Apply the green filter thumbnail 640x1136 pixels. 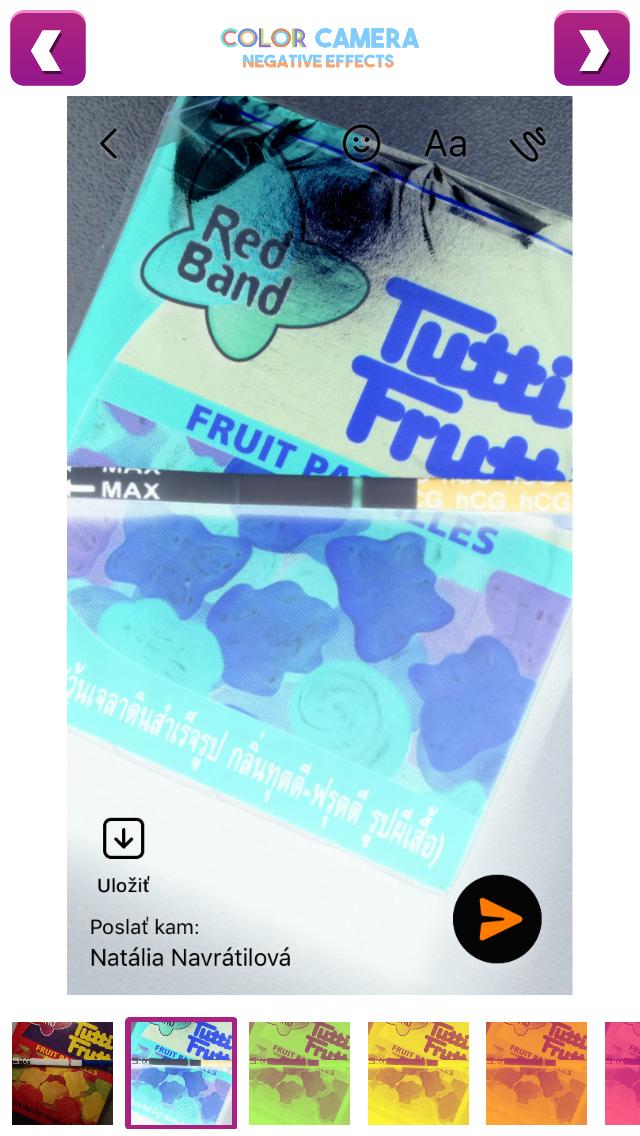(x=299, y=1073)
